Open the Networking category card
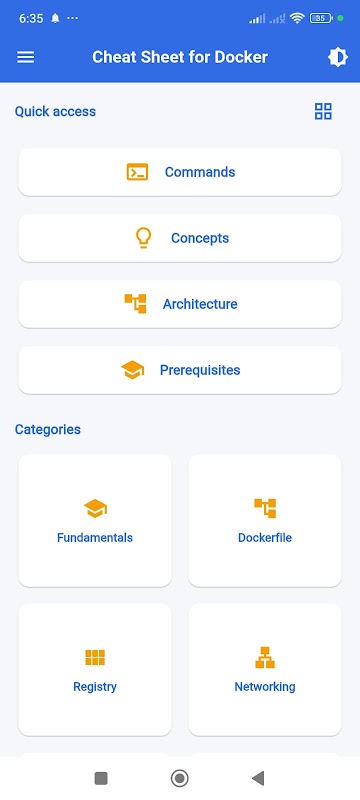The image size is (360, 800). click(265, 669)
